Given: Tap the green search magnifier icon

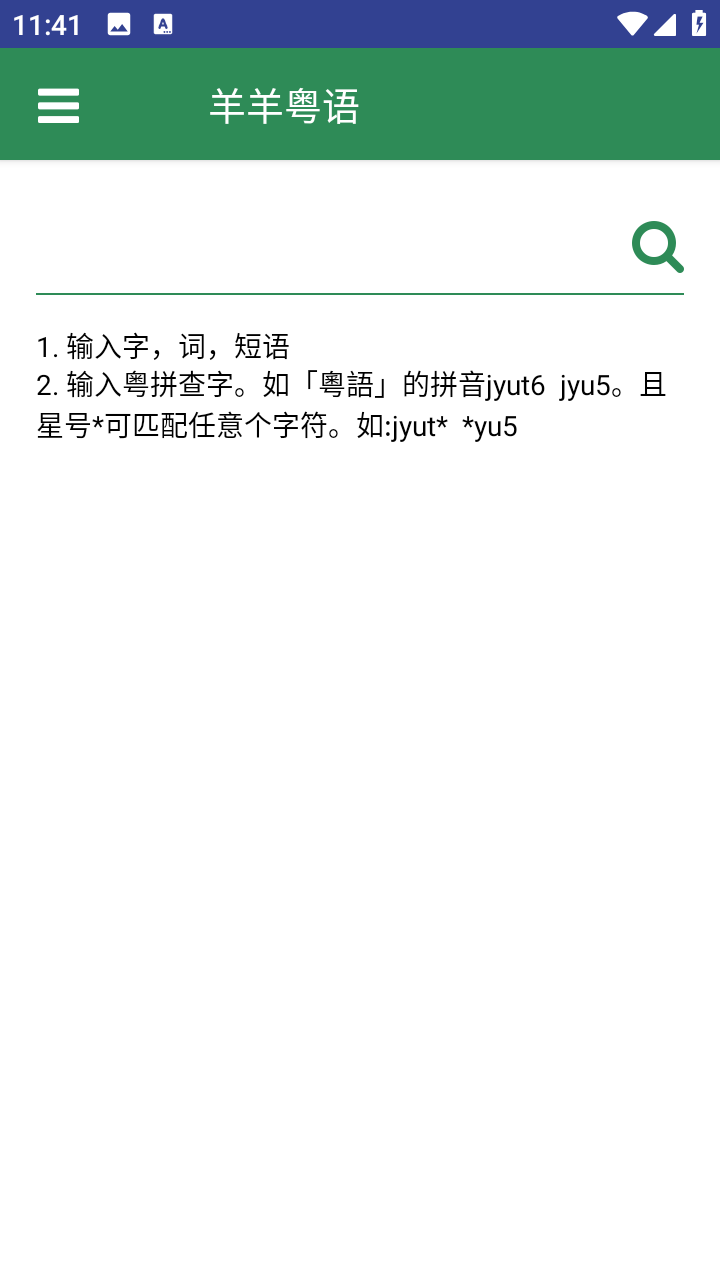Looking at the screenshot, I should point(657,247).
